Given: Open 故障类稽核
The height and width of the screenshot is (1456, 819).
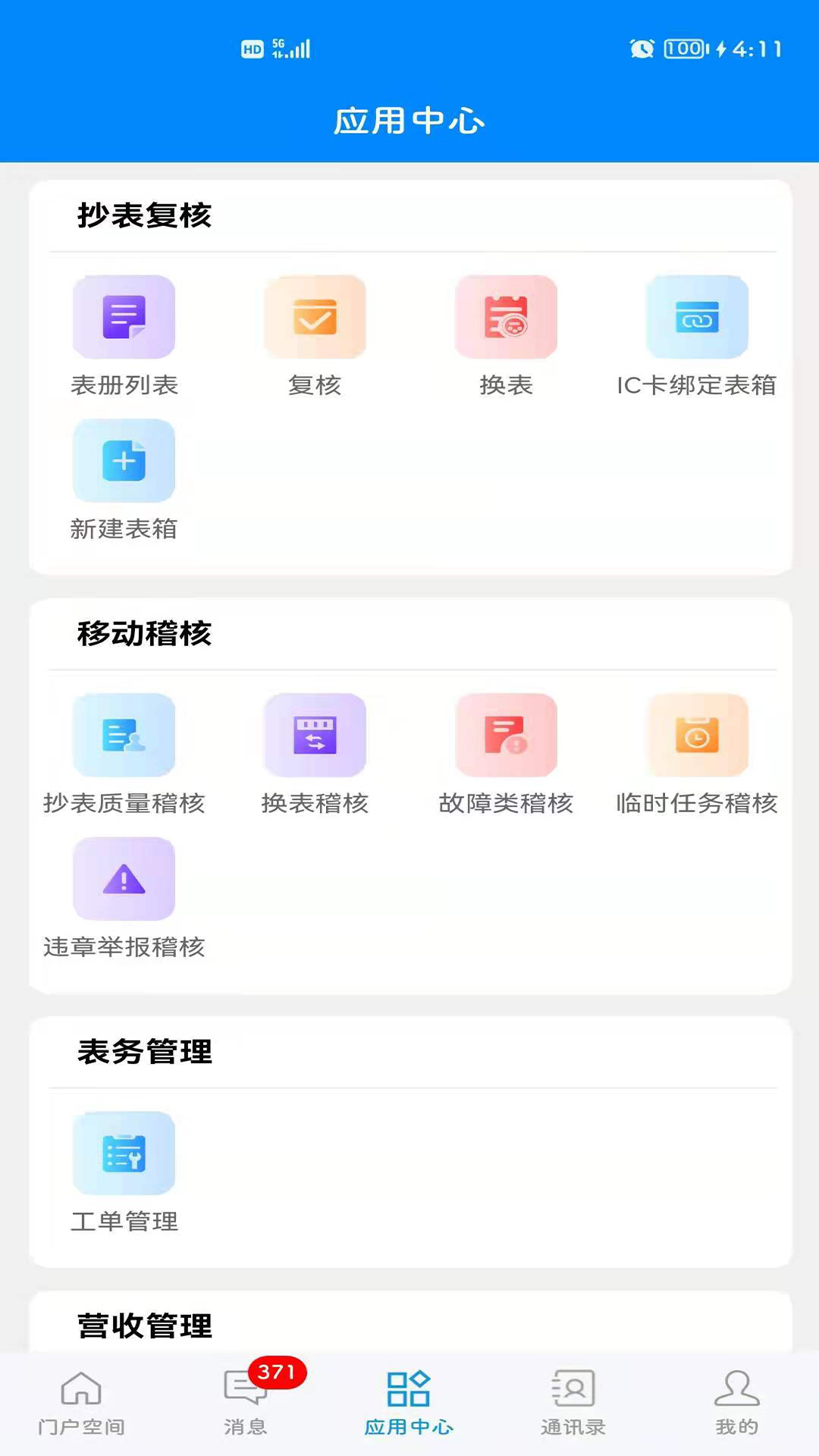Looking at the screenshot, I should coord(506,735).
